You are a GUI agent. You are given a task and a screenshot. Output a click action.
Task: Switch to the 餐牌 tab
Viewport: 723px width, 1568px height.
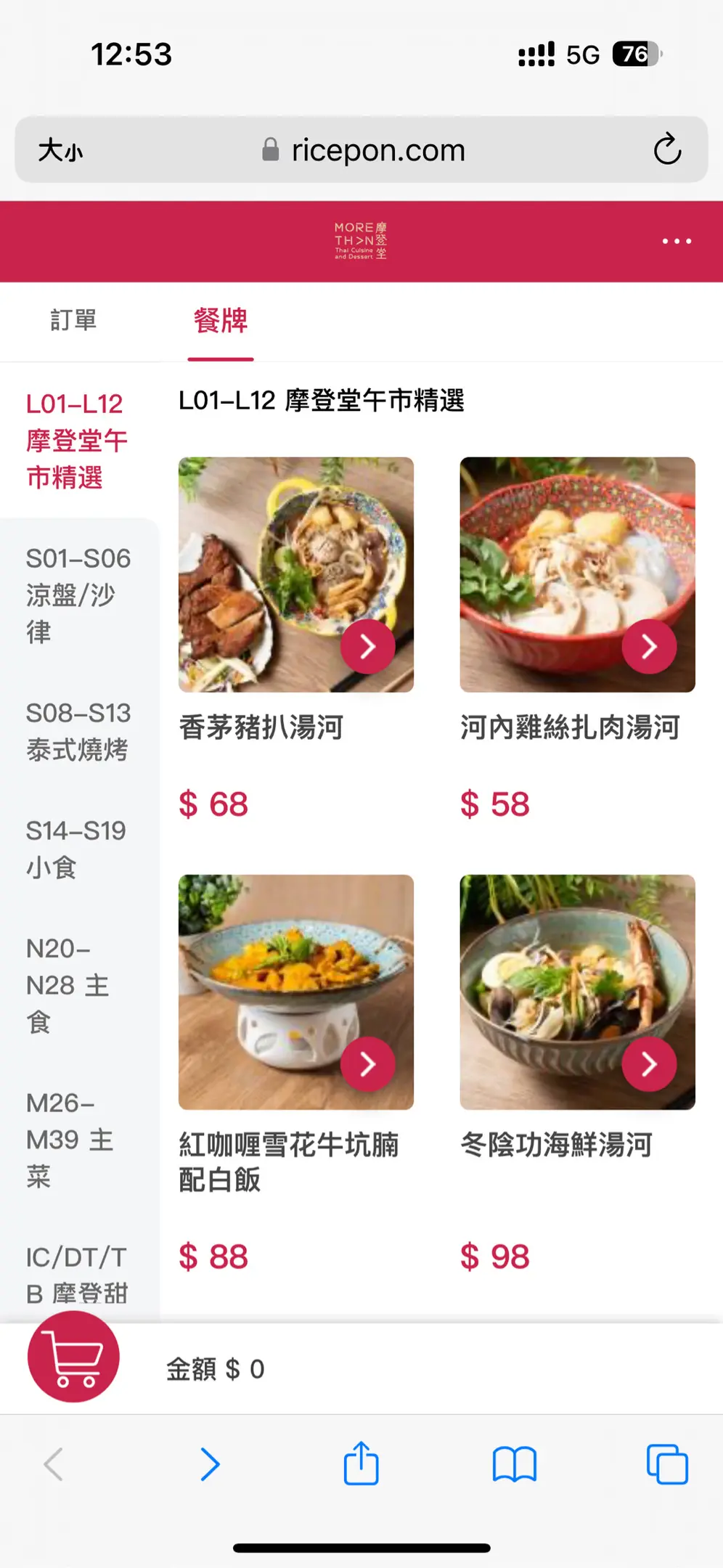point(221,320)
